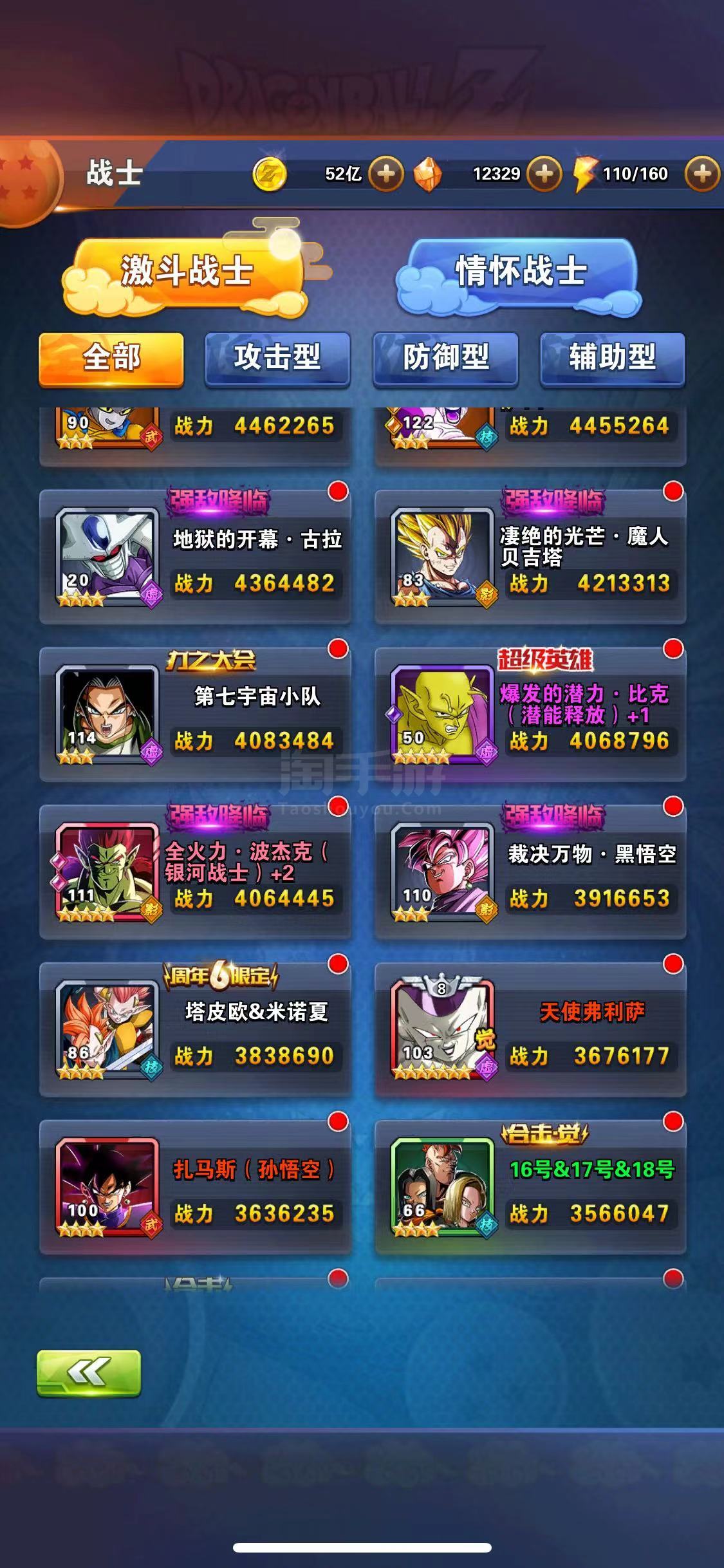Open 全火力·波杰克 warrior card
This screenshot has height=1568, width=724.
click(x=195, y=872)
